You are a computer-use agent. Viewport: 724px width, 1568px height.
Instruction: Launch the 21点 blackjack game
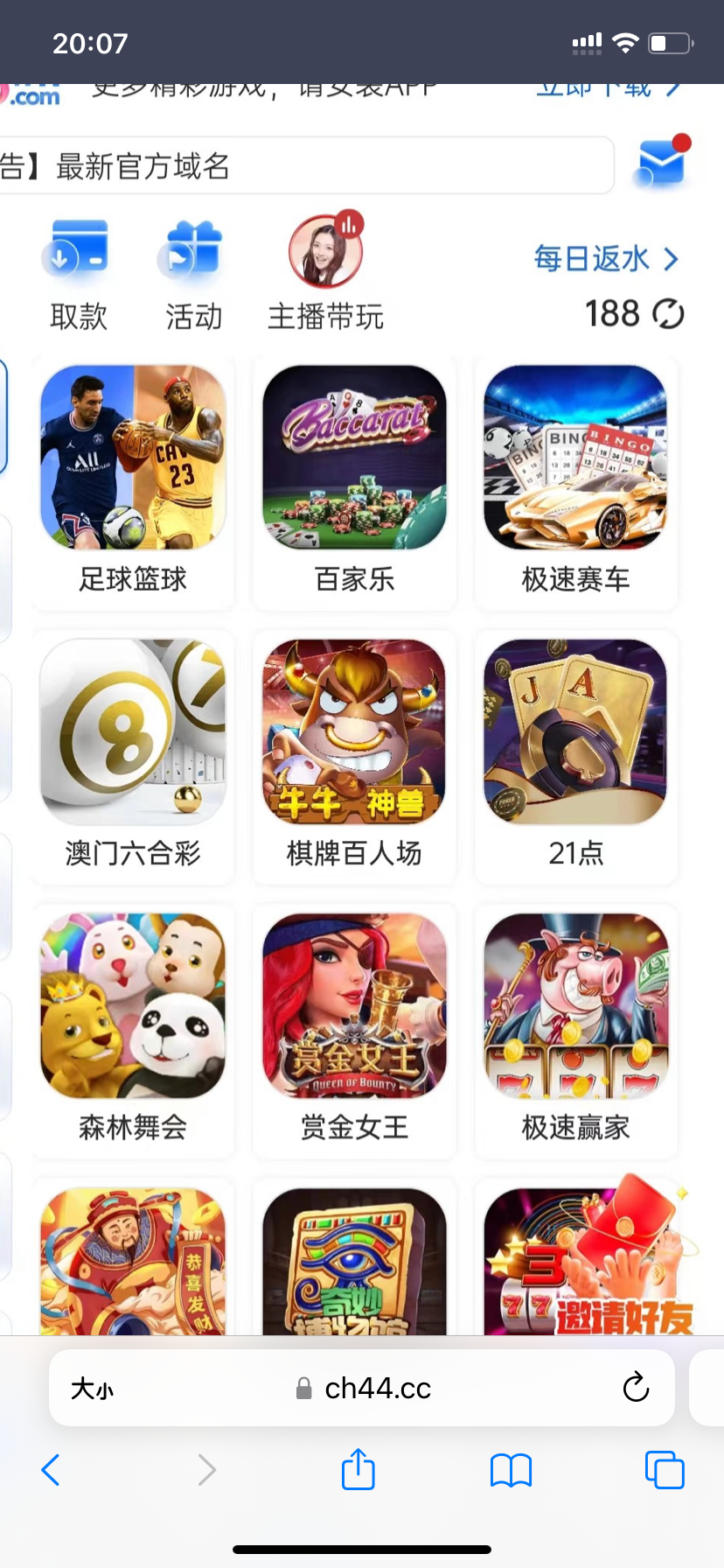(575, 754)
